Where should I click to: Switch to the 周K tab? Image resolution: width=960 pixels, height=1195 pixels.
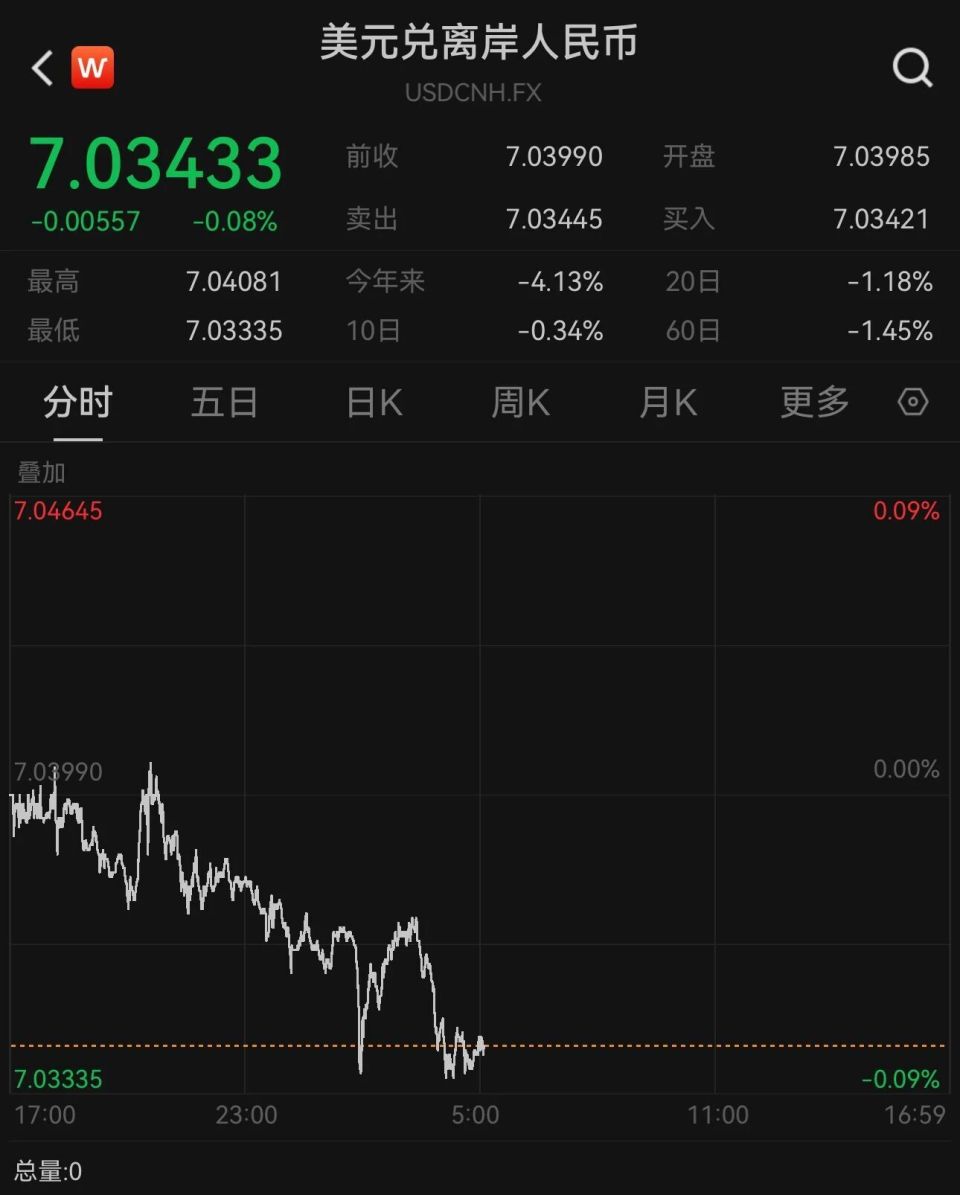click(519, 402)
